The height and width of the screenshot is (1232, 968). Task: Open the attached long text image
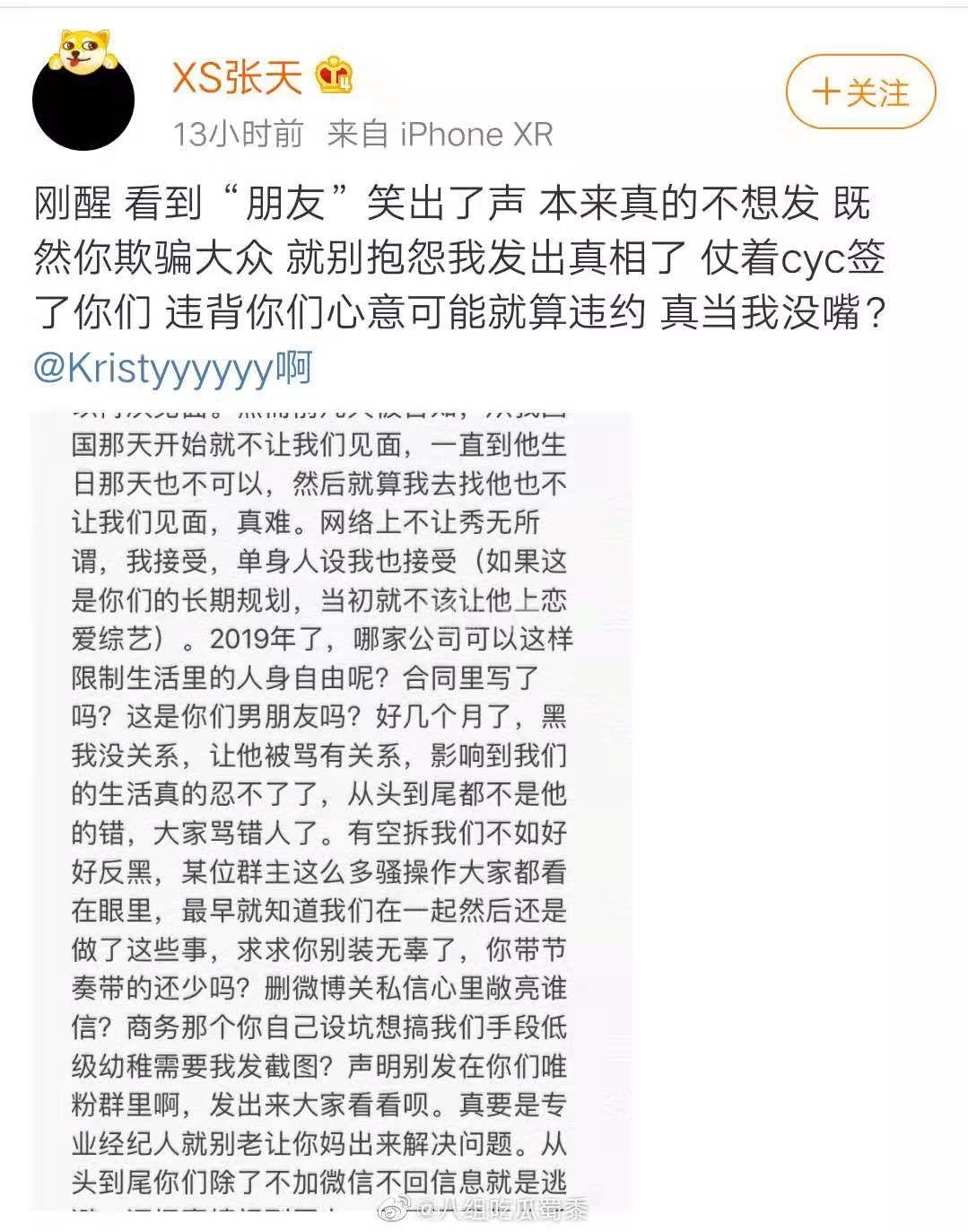tap(330, 808)
